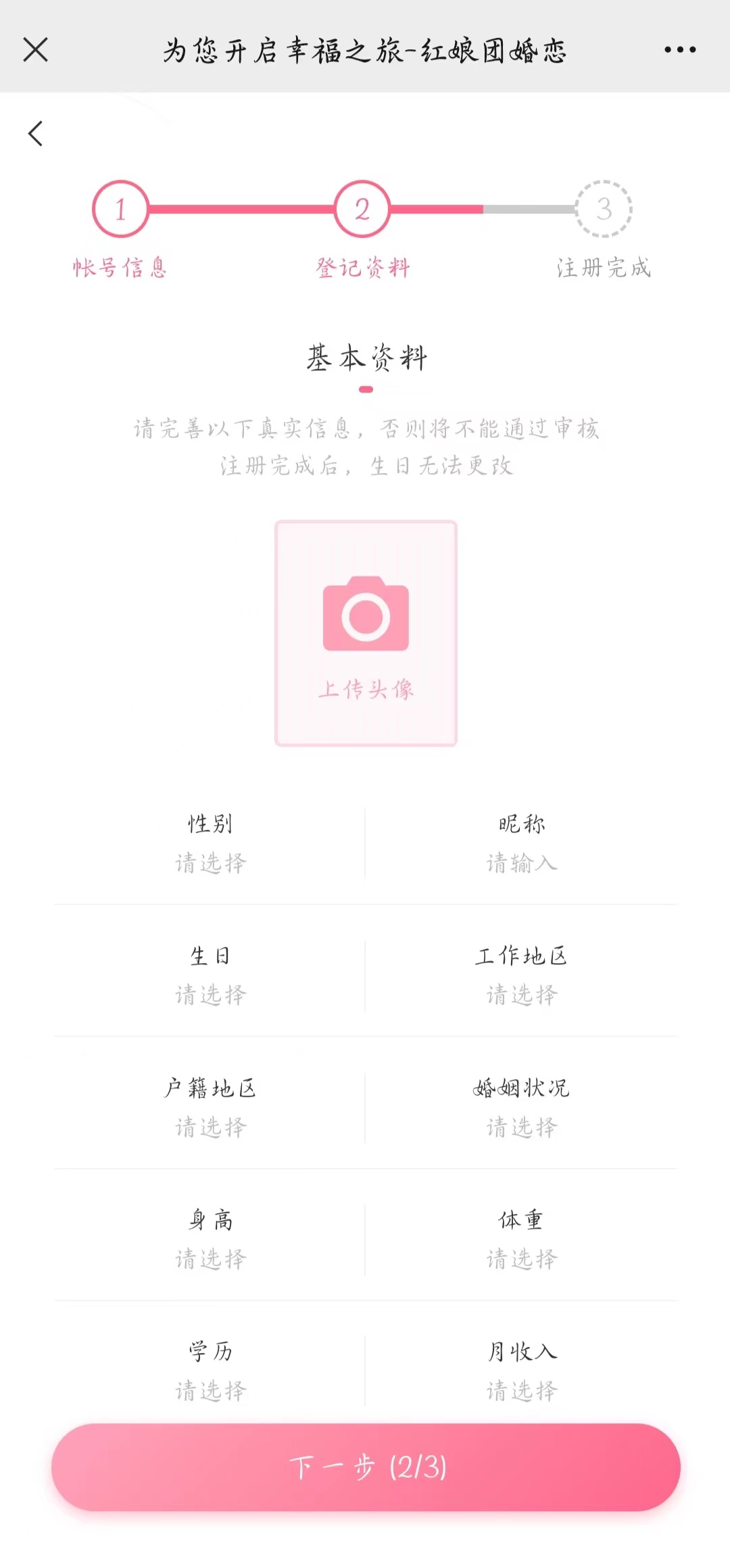The width and height of the screenshot is (730, 1568).
Task: Select gender under 性别
Action: point(210,843)
